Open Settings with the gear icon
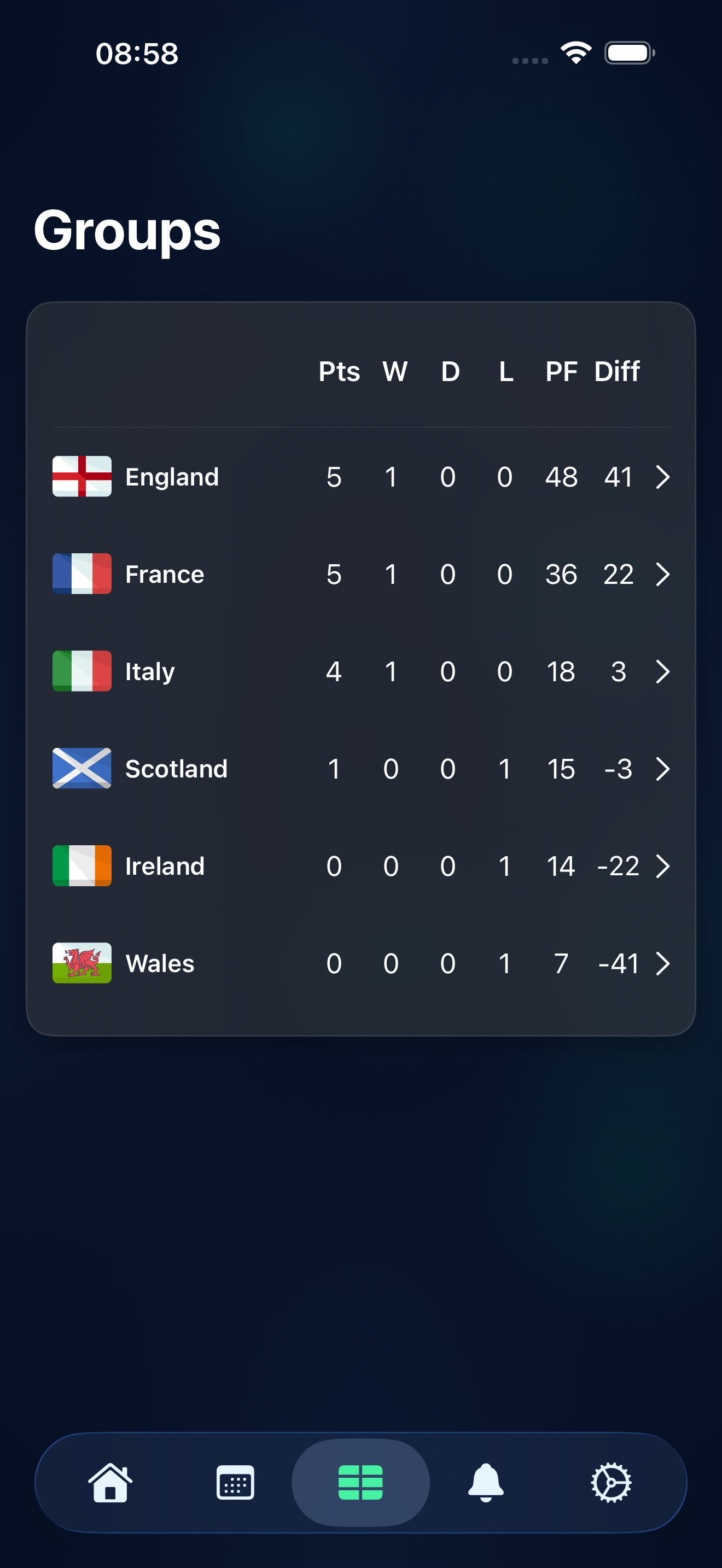This screenshot has height=1568, width=722. click(611, 1483)
